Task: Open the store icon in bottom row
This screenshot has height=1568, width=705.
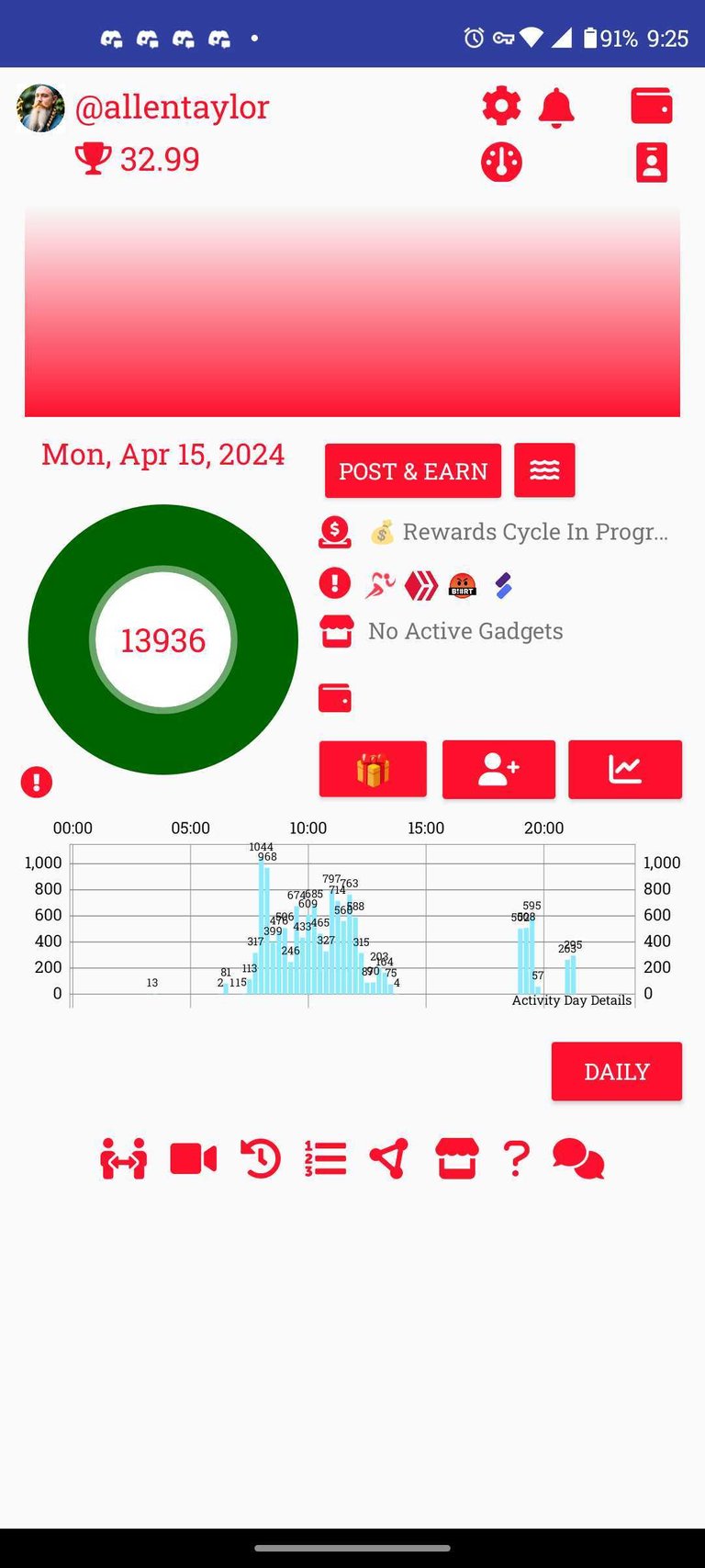Action: tap(456, 1159)
